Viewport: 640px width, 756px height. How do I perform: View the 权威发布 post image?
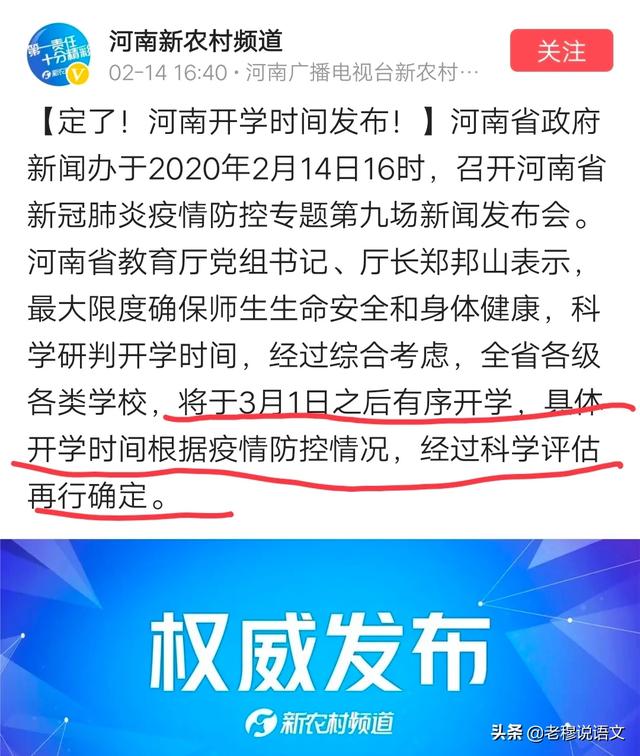[x=320, y=645]
